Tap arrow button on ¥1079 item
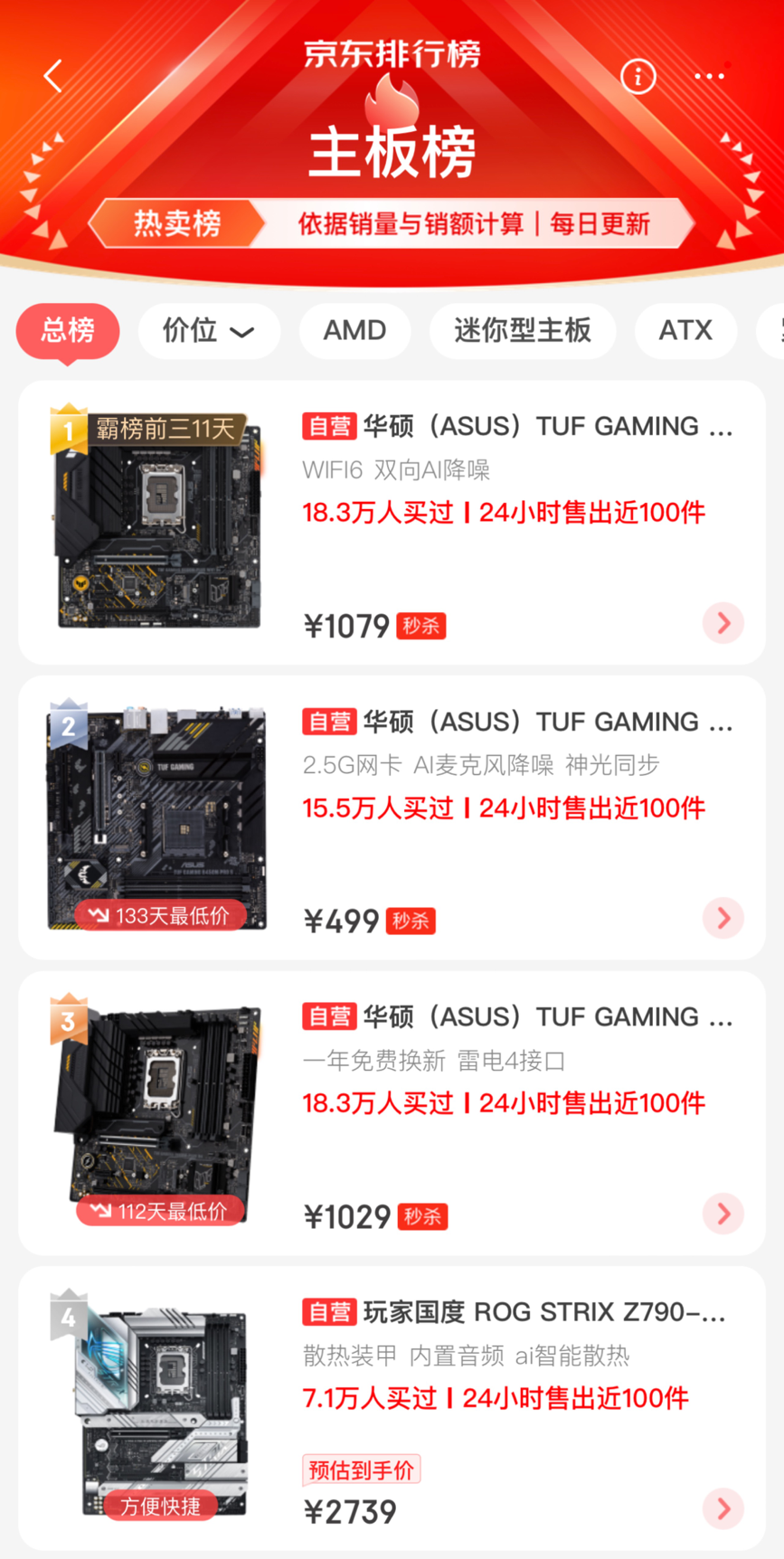This screenshot has height=1559, width=784. (723, 623)
